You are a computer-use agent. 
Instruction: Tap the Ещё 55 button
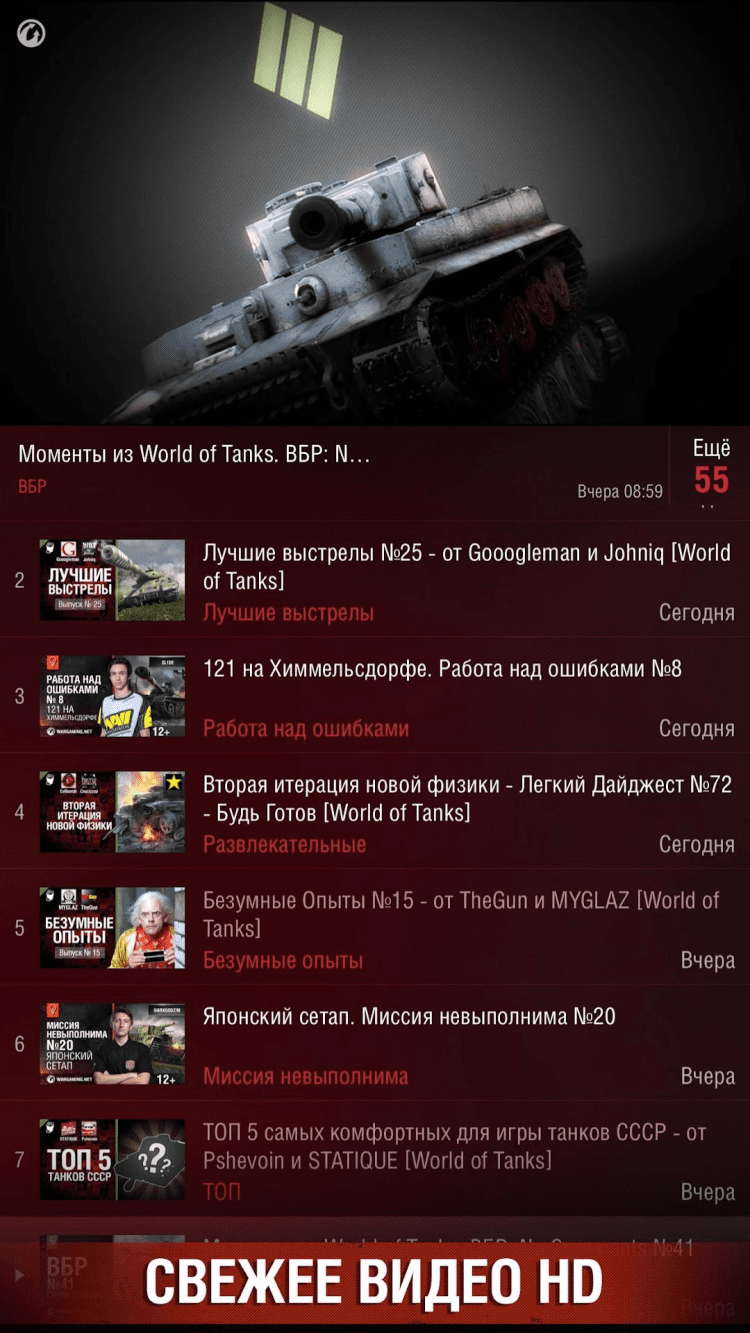pyautogui.click(x=711, y=468)
